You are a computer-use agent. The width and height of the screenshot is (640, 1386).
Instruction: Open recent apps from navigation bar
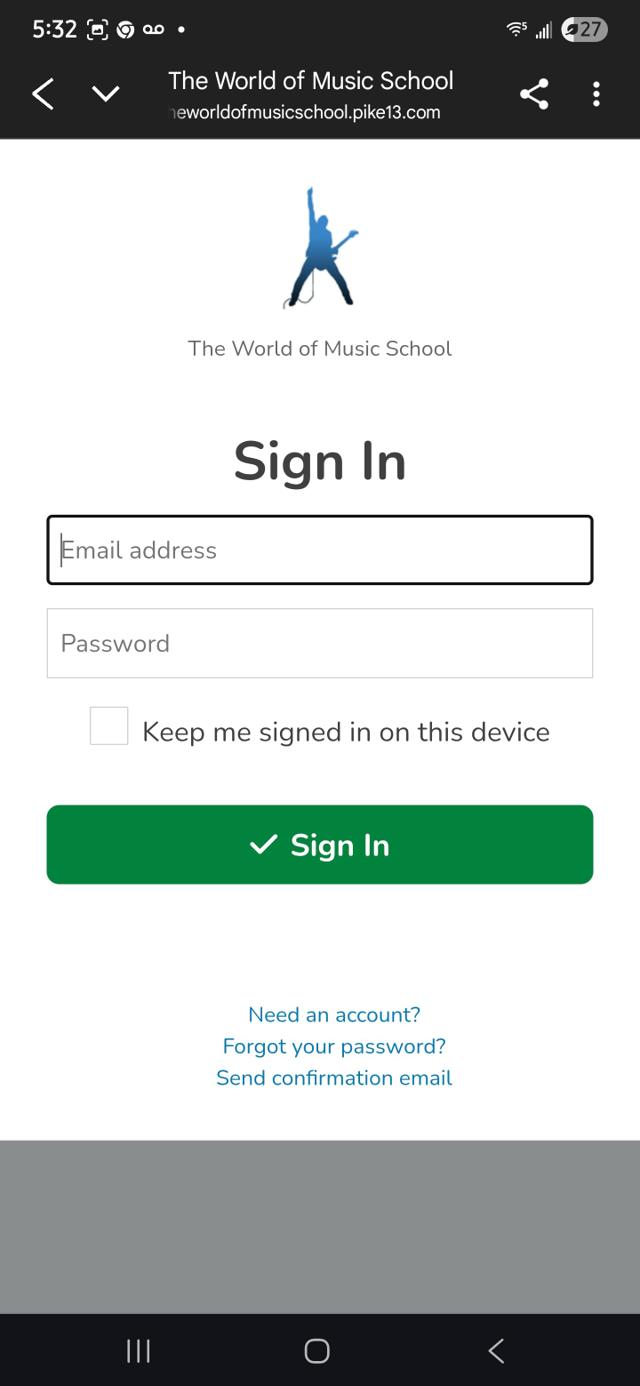(138, 1352)
